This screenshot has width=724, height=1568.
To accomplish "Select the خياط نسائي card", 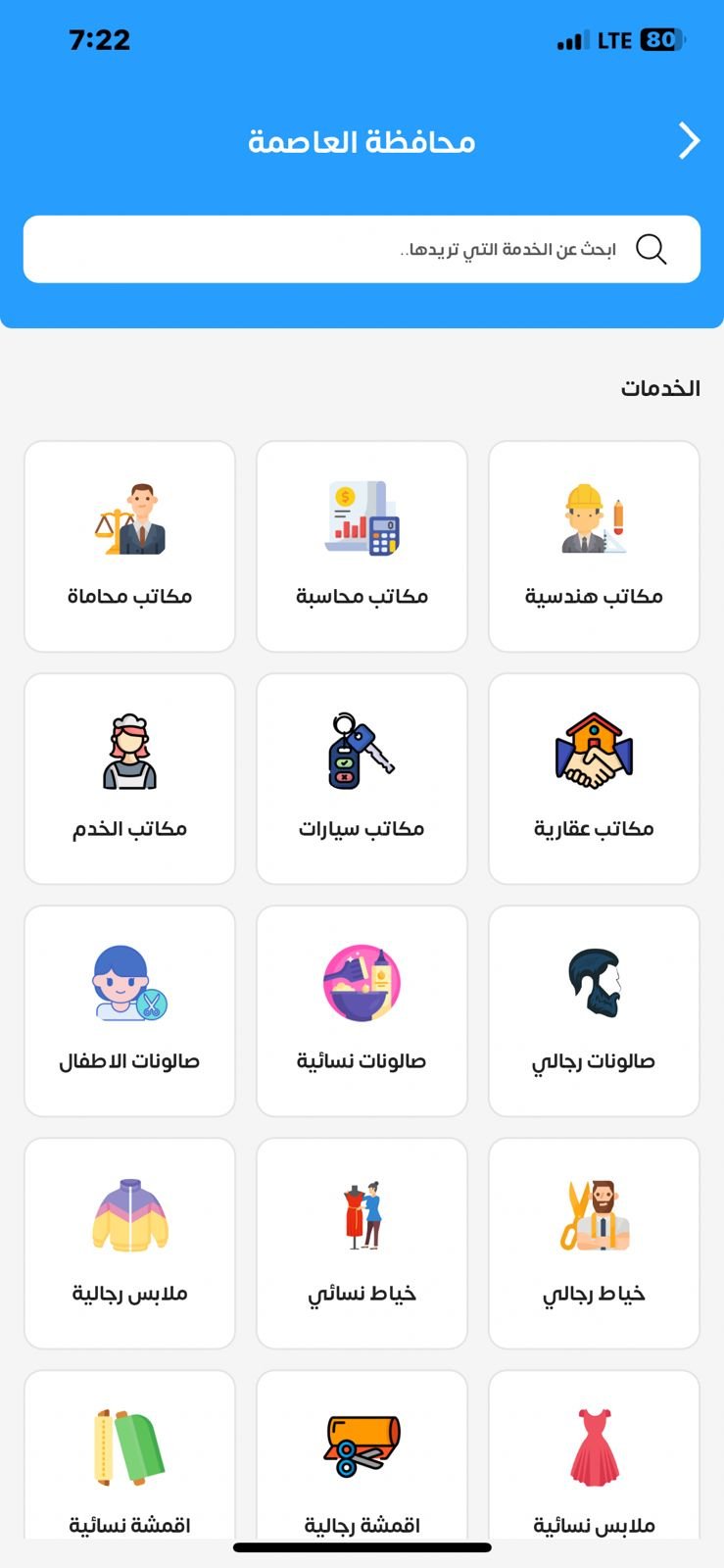I will coord(362,1243).
